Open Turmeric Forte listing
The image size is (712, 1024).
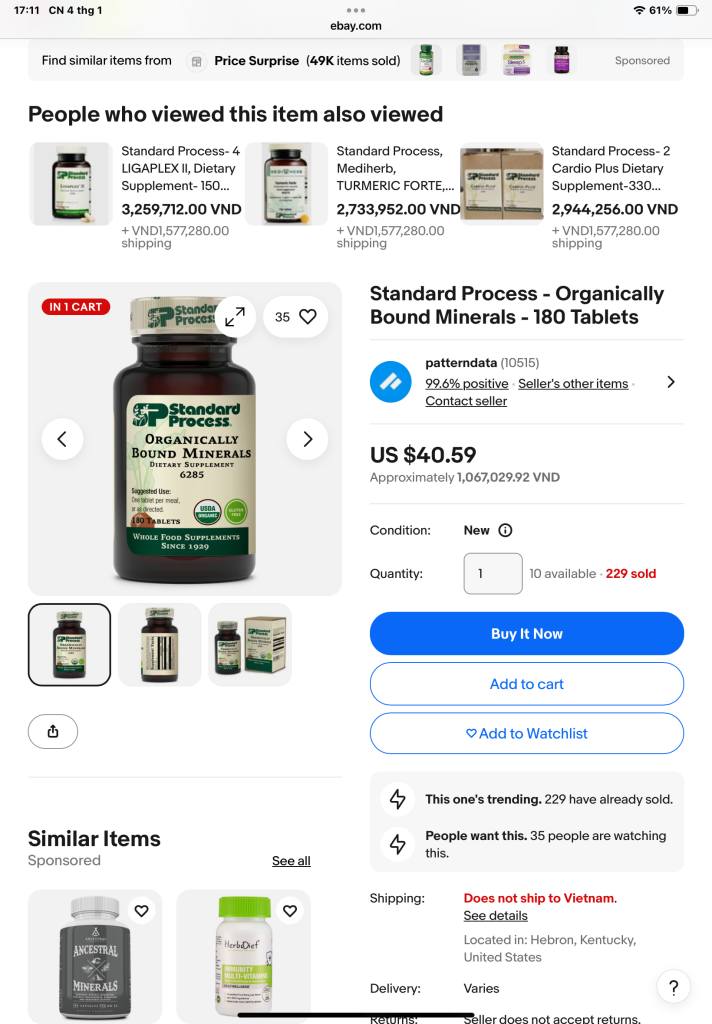(394, 168)
